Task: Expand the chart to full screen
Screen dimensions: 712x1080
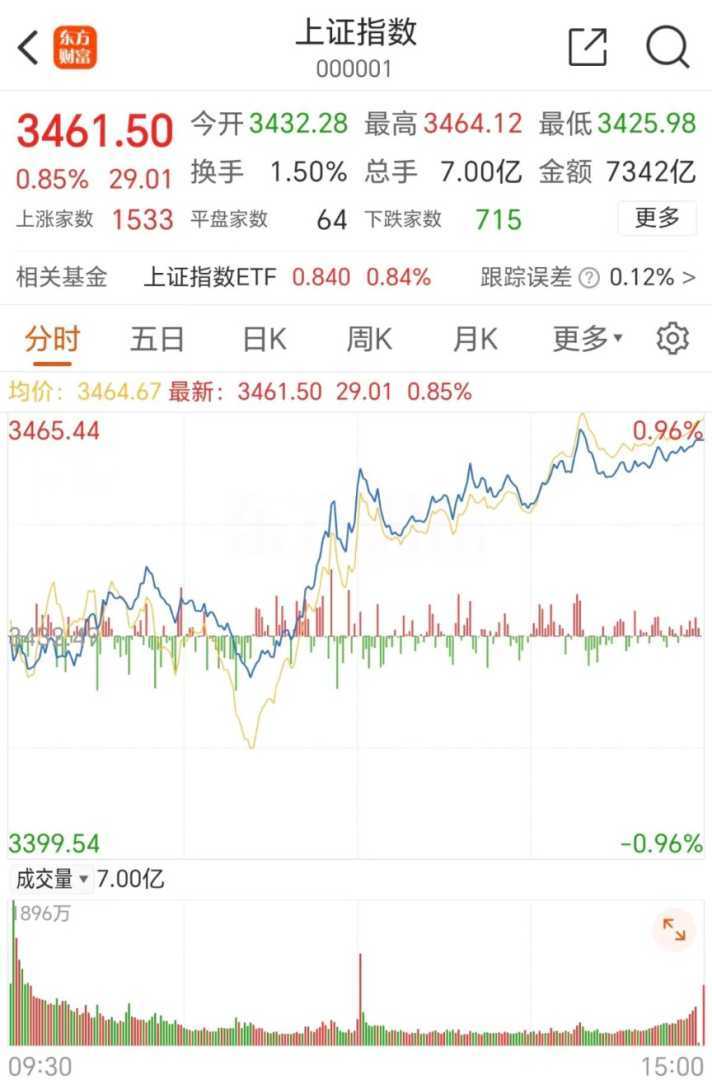Action: click(x=674, y=932)
